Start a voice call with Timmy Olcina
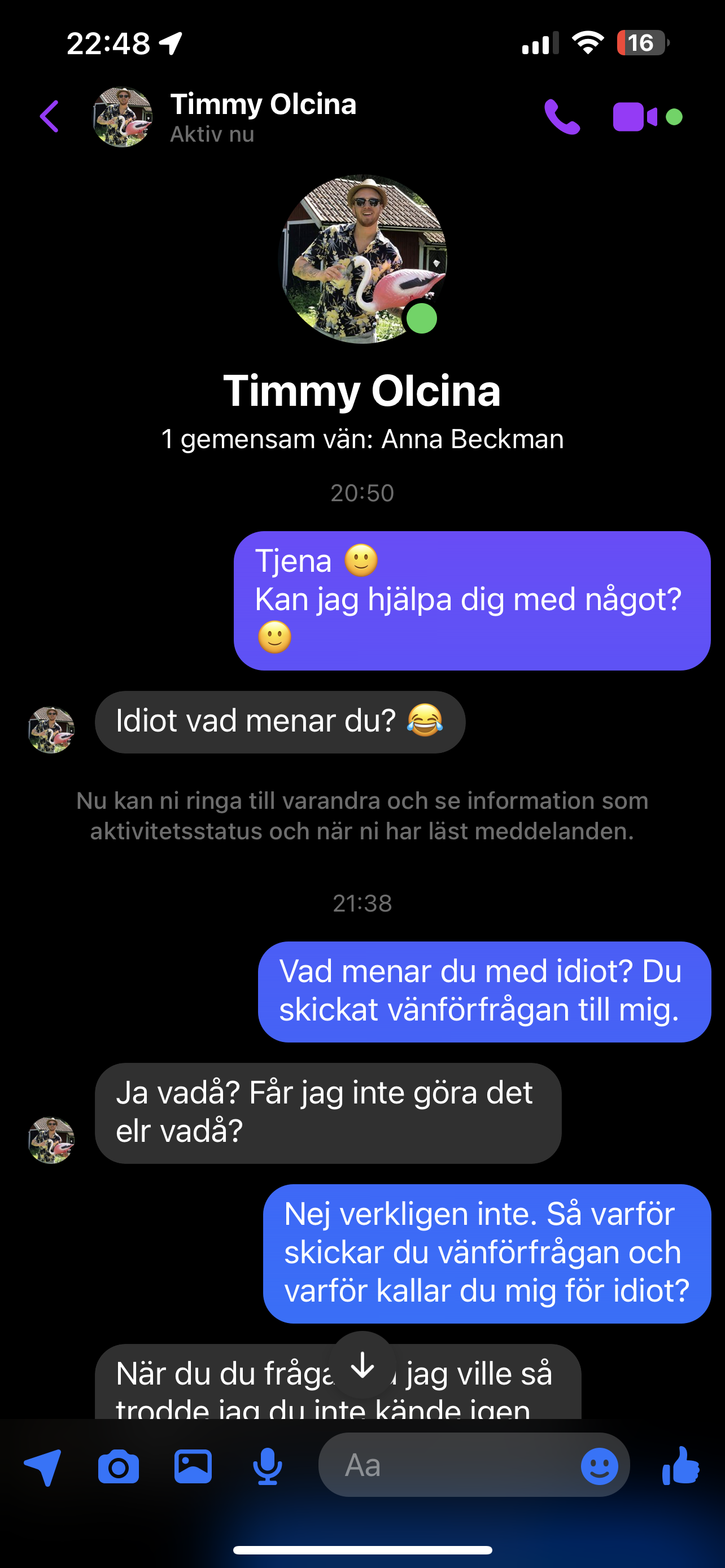Image resolution: width=725 pixels, height=1568 pixels. click(x=561, y=116)
